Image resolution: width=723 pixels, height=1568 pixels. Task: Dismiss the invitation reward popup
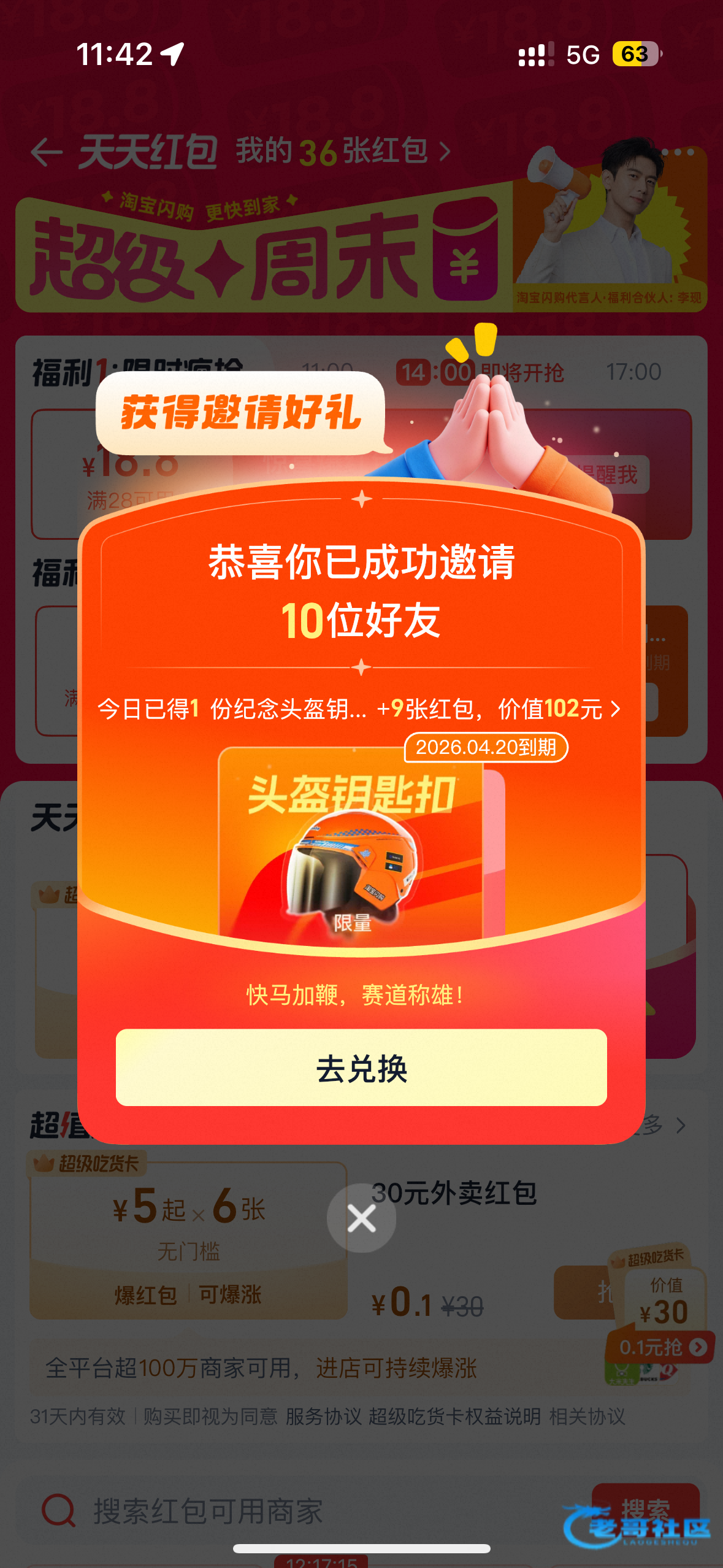(361, 1218)
